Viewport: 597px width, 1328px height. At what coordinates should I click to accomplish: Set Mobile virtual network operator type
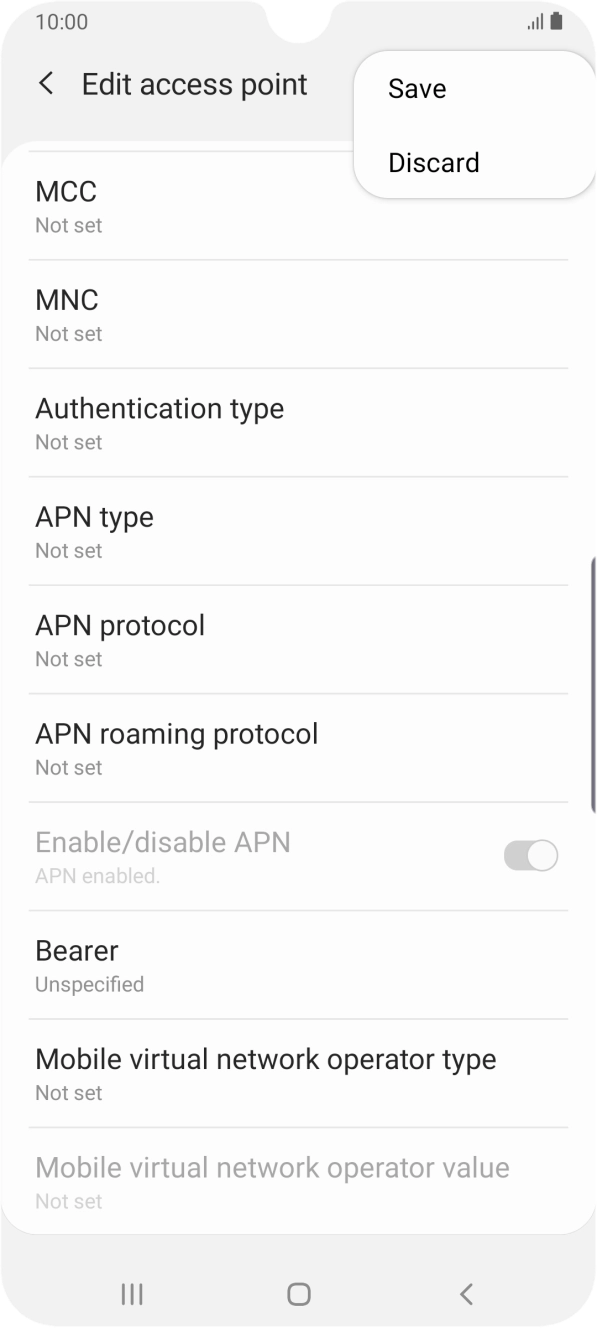tap(298, 1074)
